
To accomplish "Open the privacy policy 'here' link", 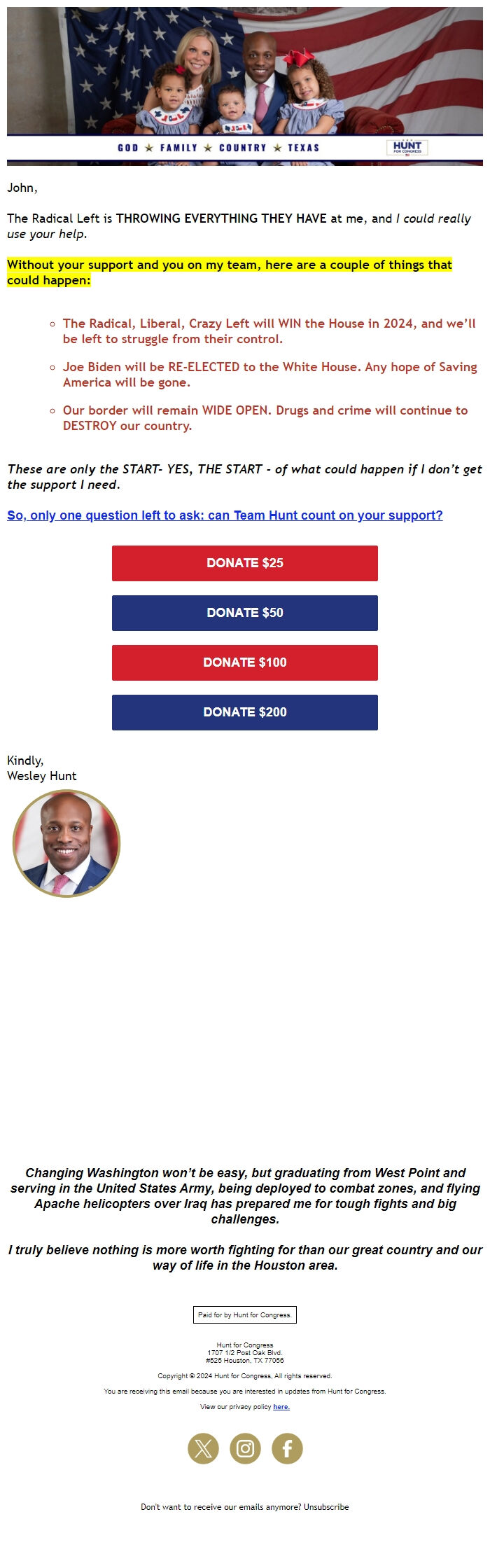I will 281,1406.
